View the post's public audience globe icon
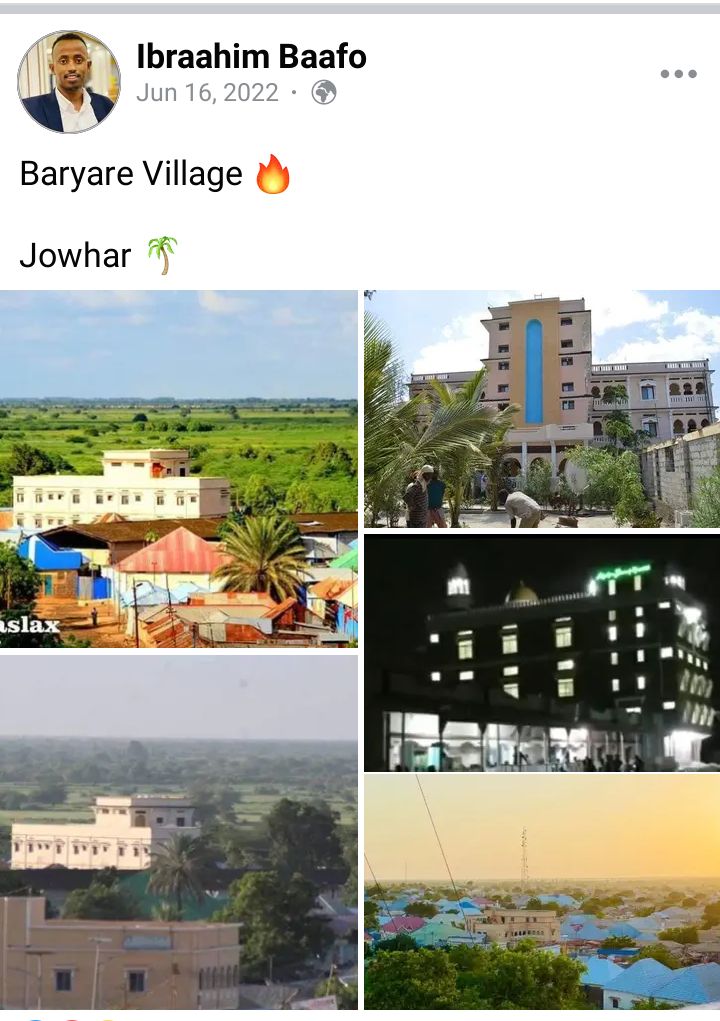This screenshot has height=1021, width=720. (324, 93)
